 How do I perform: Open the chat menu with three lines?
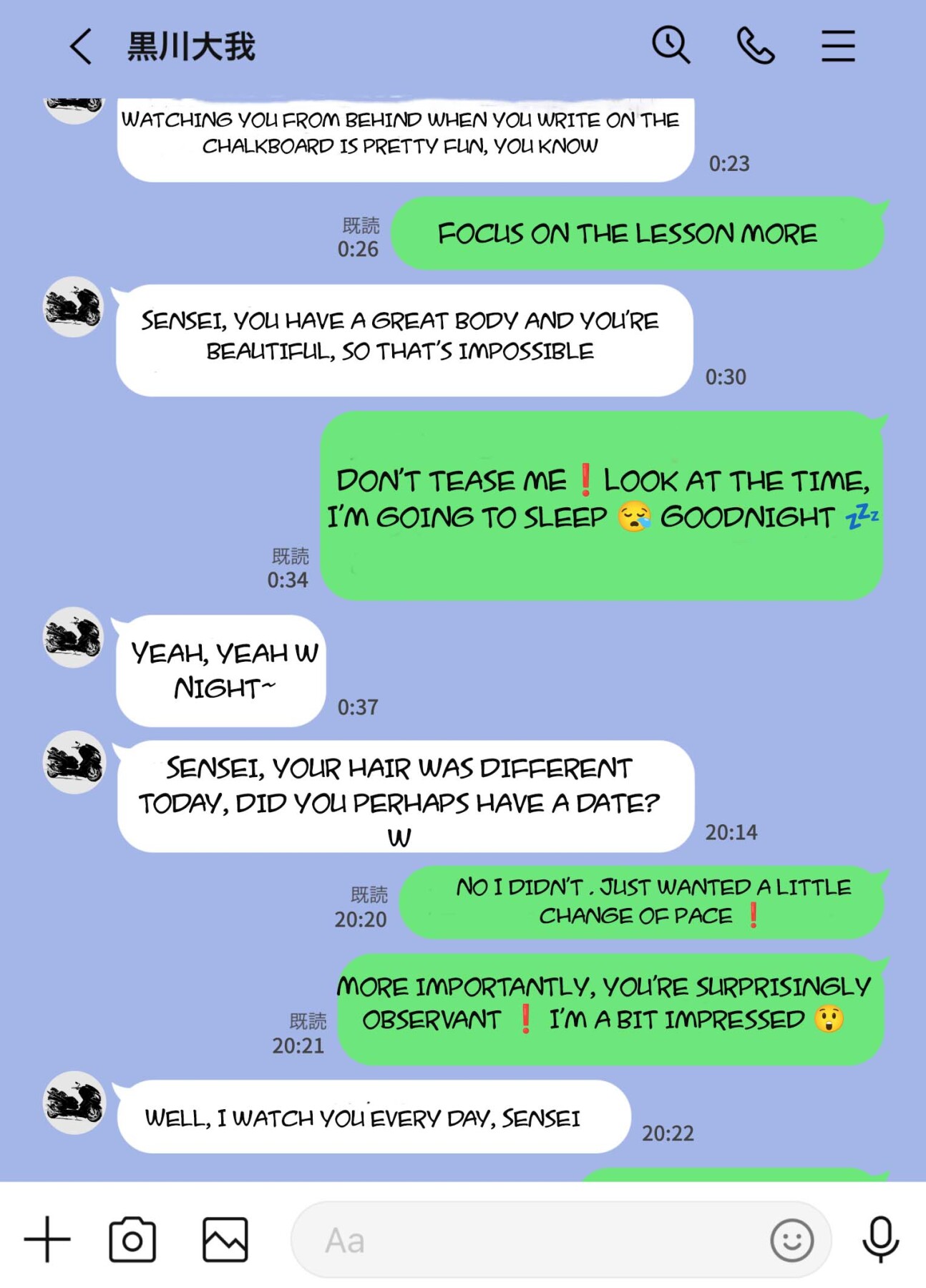[837, 47]
